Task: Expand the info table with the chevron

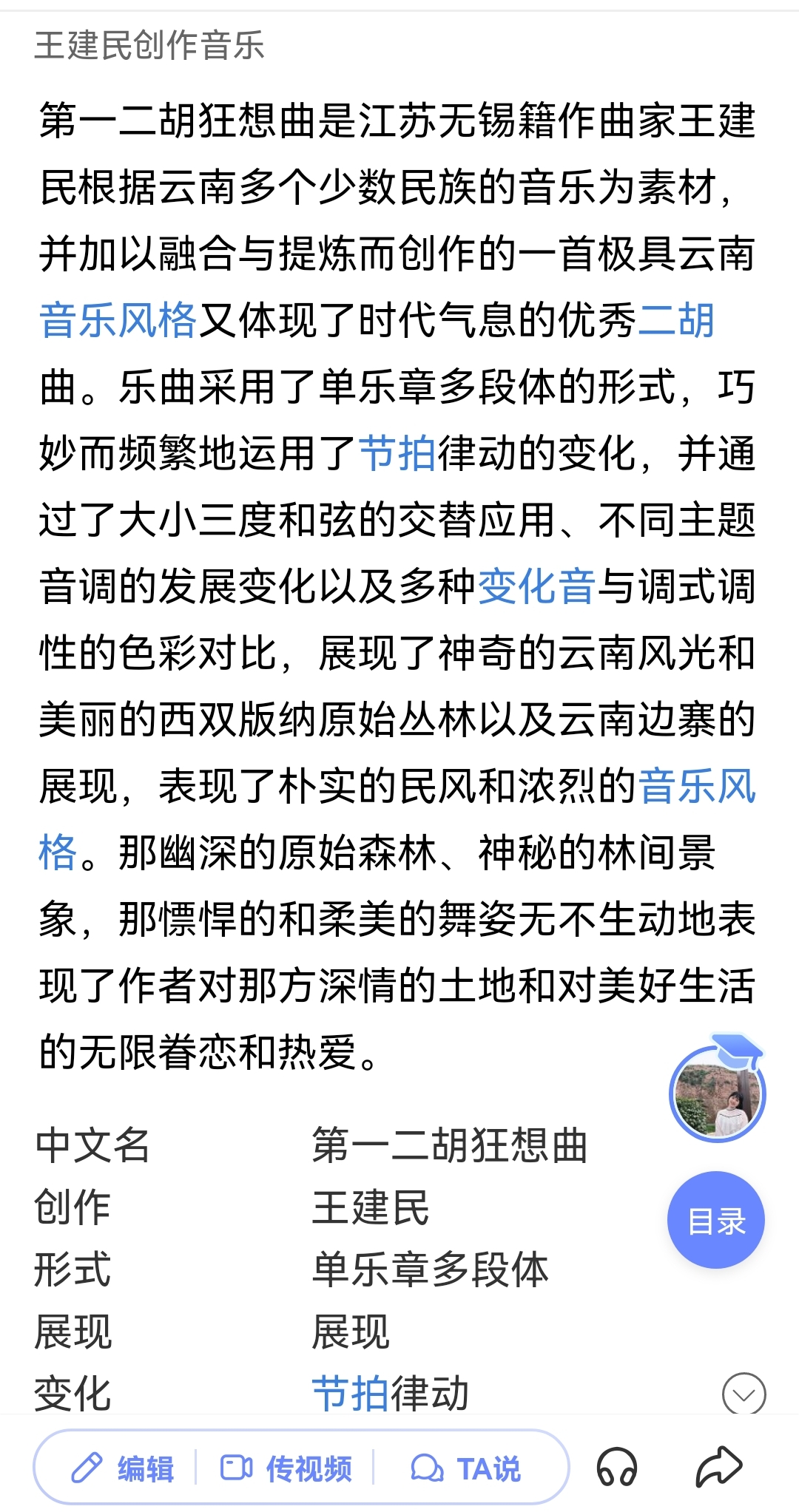Action: pos(744,1394)
